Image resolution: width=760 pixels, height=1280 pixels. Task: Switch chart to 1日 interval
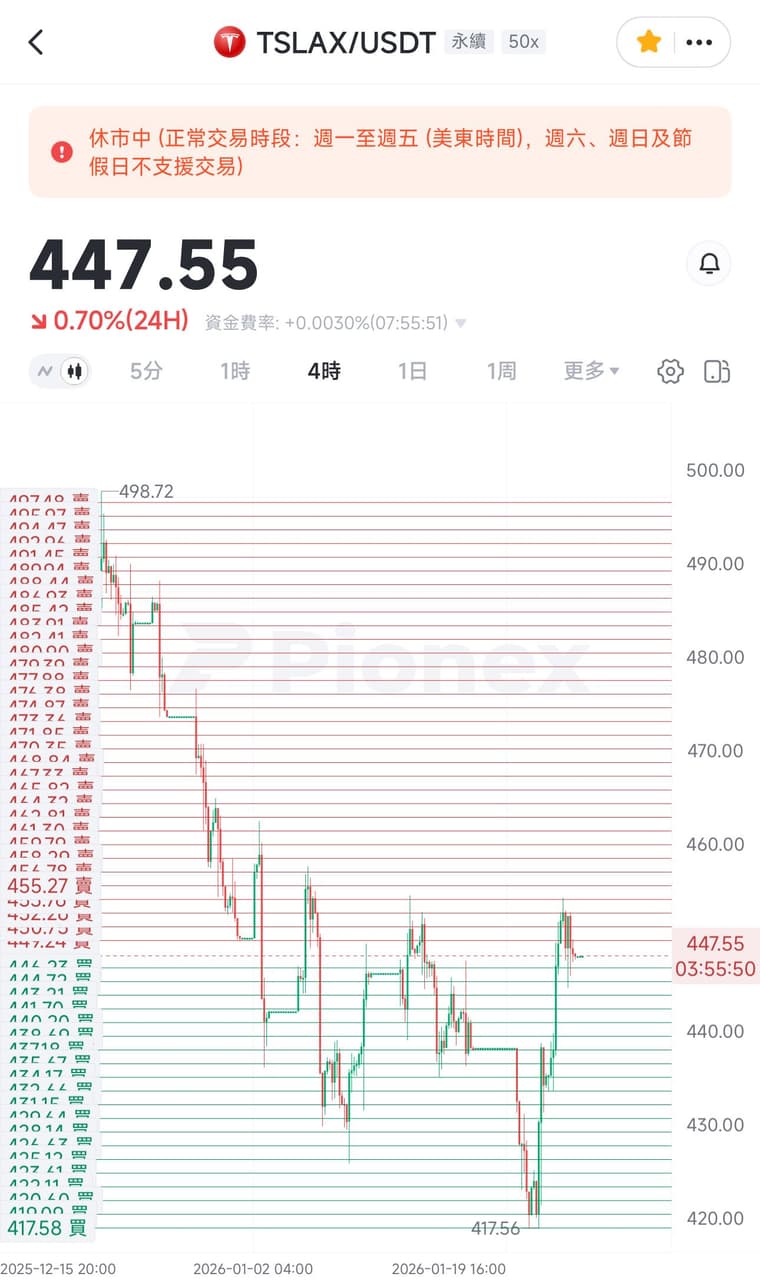click(x=412, y=371)
